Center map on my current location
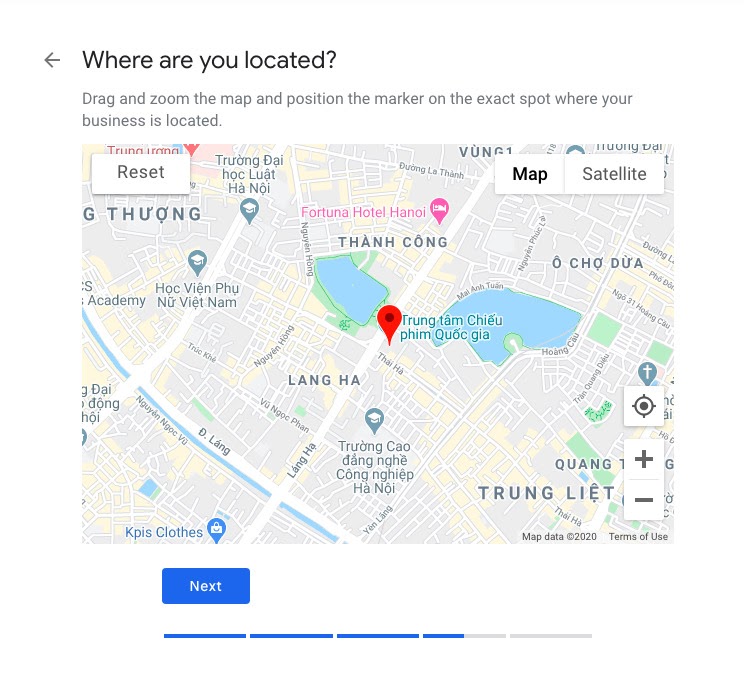The width and height of the screenshot is (744, 677). pos(644,406)
